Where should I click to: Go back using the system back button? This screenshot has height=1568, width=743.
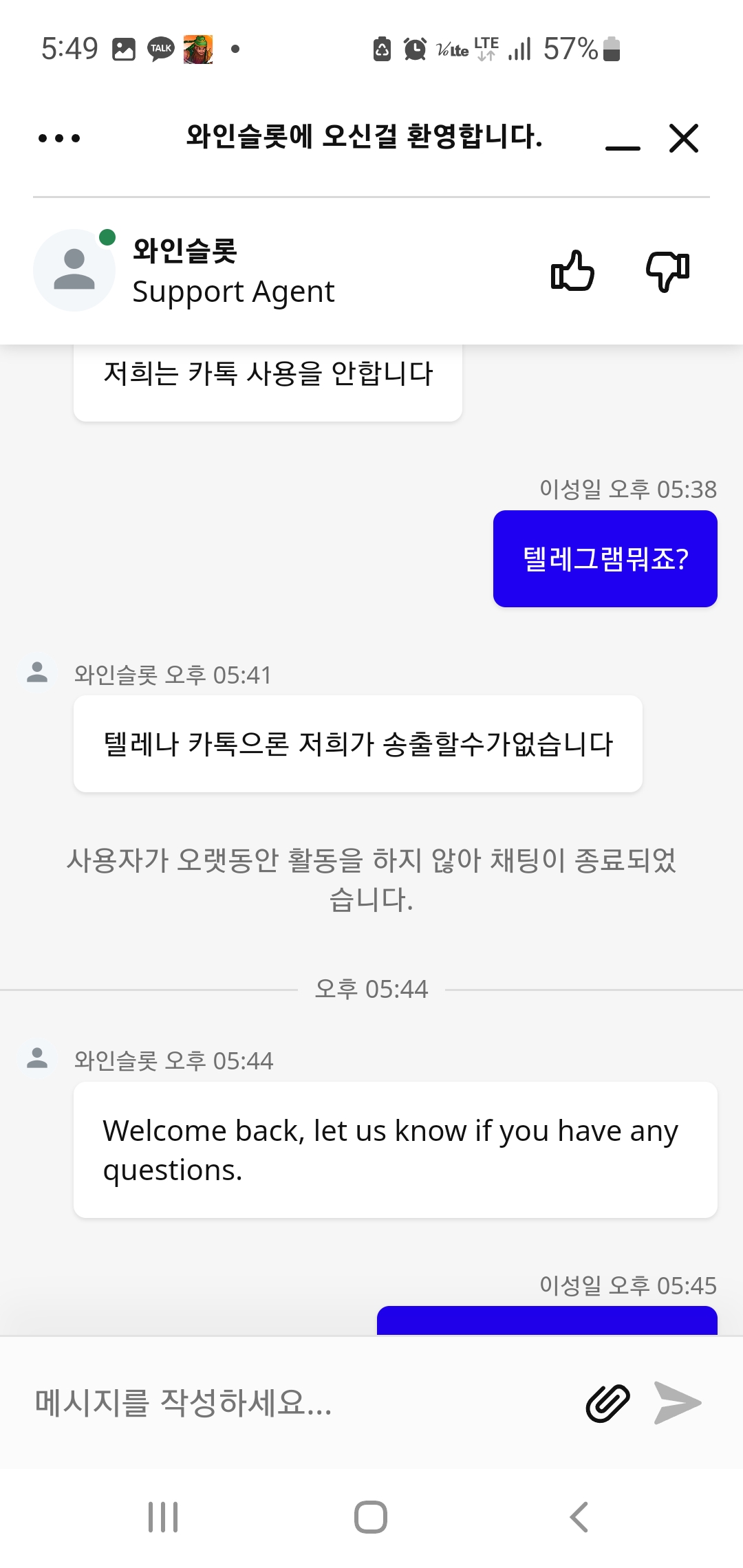579,1517
